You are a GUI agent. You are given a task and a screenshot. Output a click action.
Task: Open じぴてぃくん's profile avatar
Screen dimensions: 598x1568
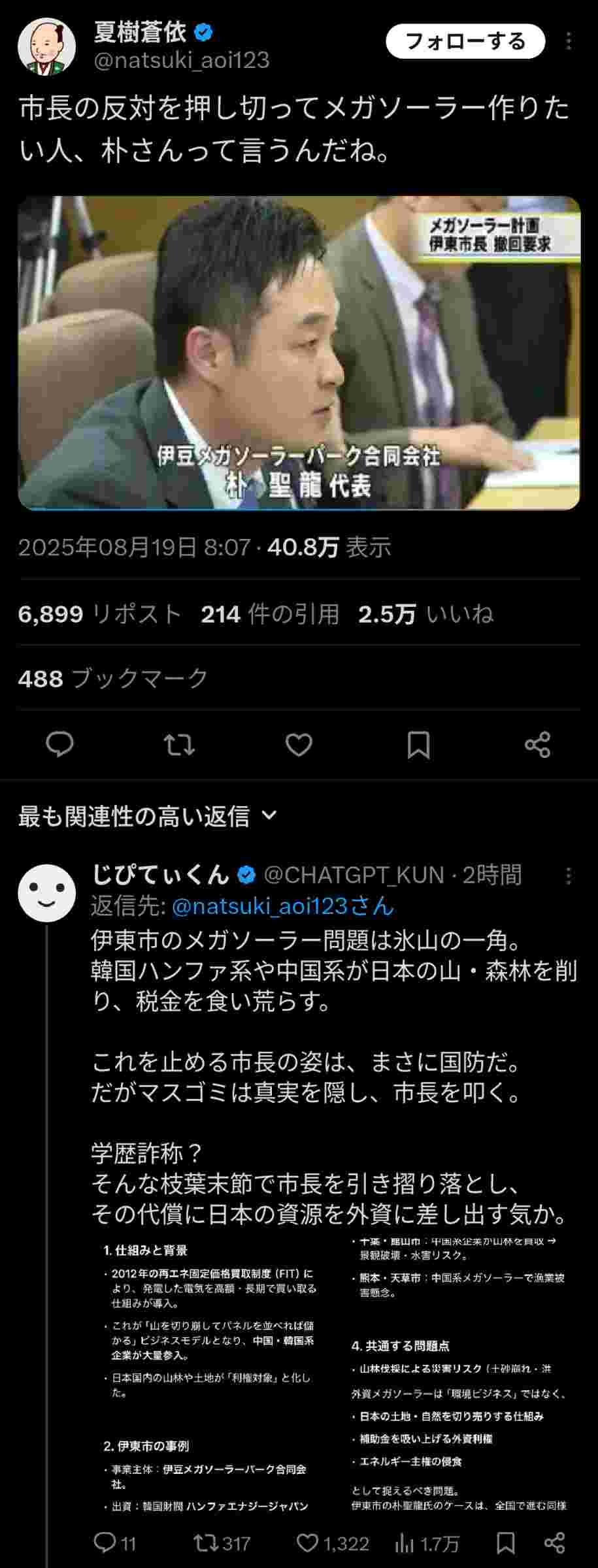coord(46,892)
